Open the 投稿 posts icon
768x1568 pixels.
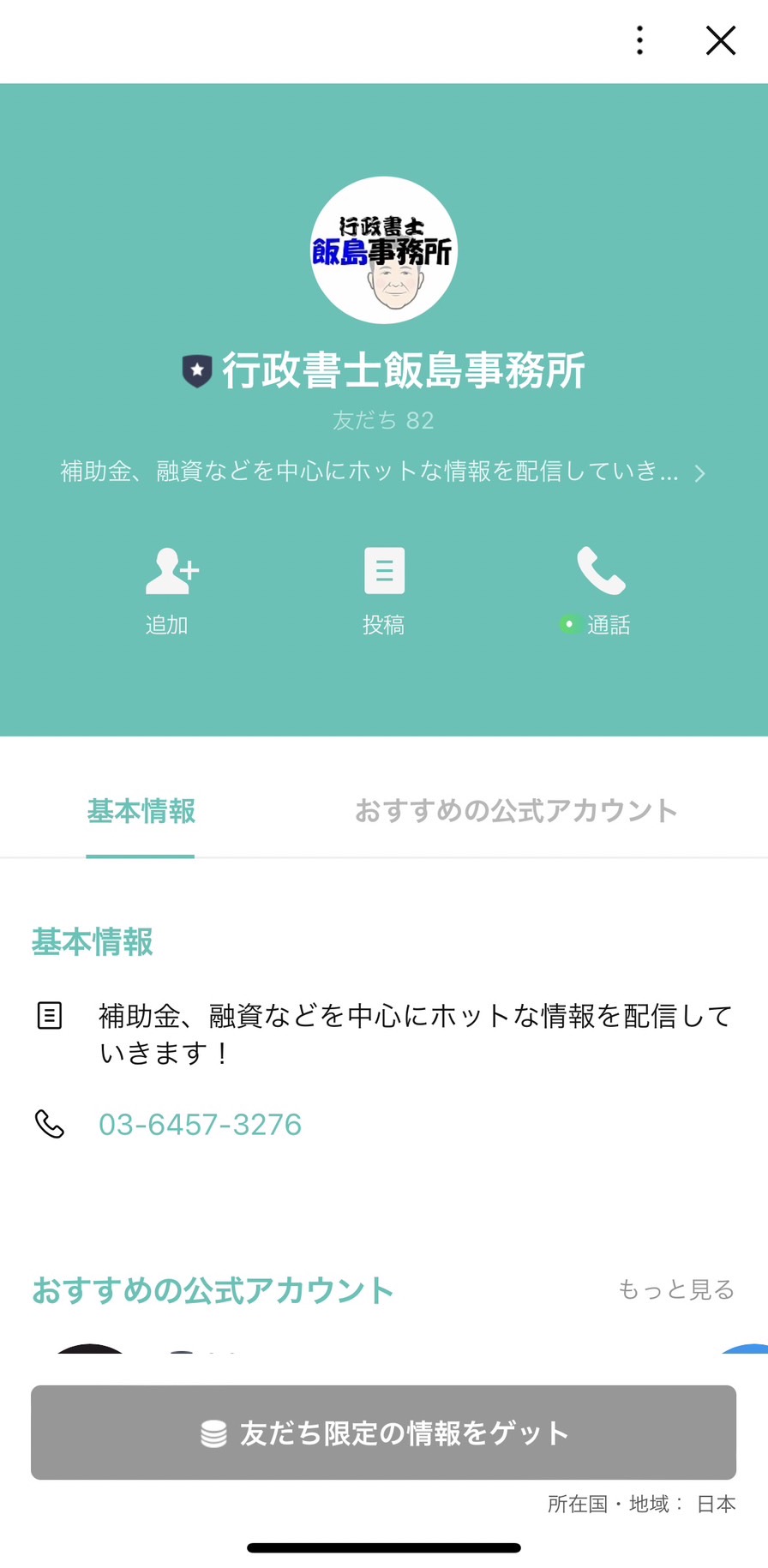[x=384, y=569]
